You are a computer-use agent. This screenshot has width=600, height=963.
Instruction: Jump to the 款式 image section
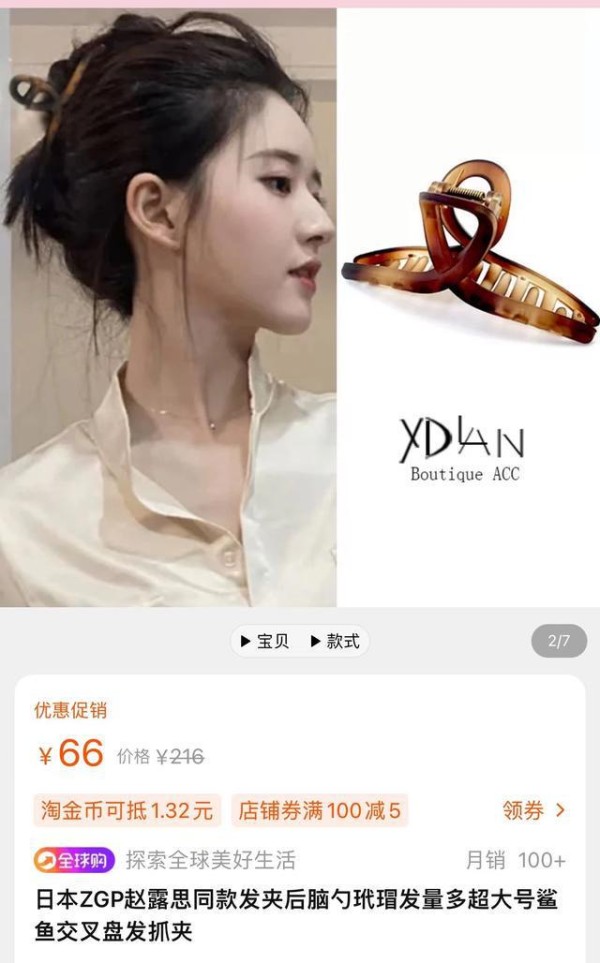[x=335, y=641]
